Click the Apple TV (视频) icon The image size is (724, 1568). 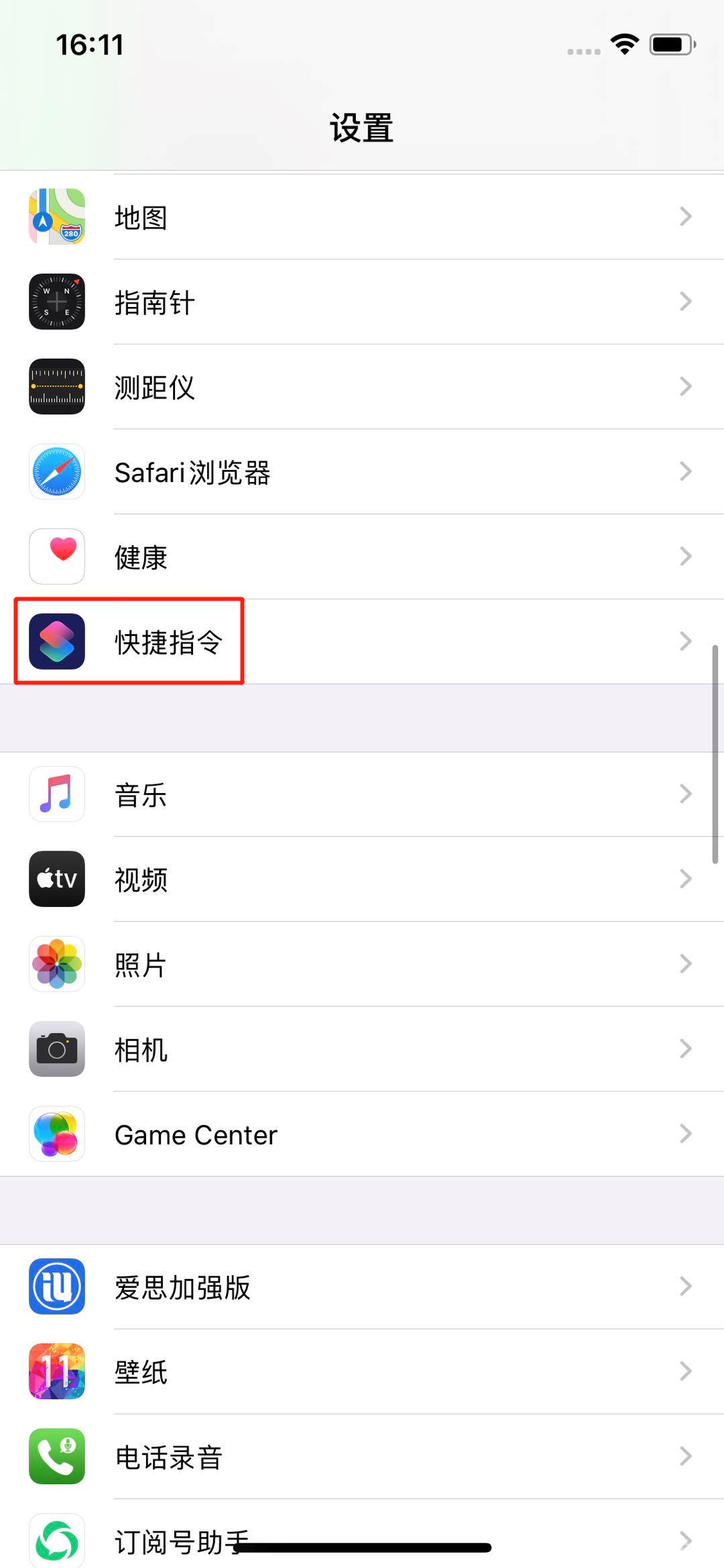pyautogui.click(x=56, y=879)
